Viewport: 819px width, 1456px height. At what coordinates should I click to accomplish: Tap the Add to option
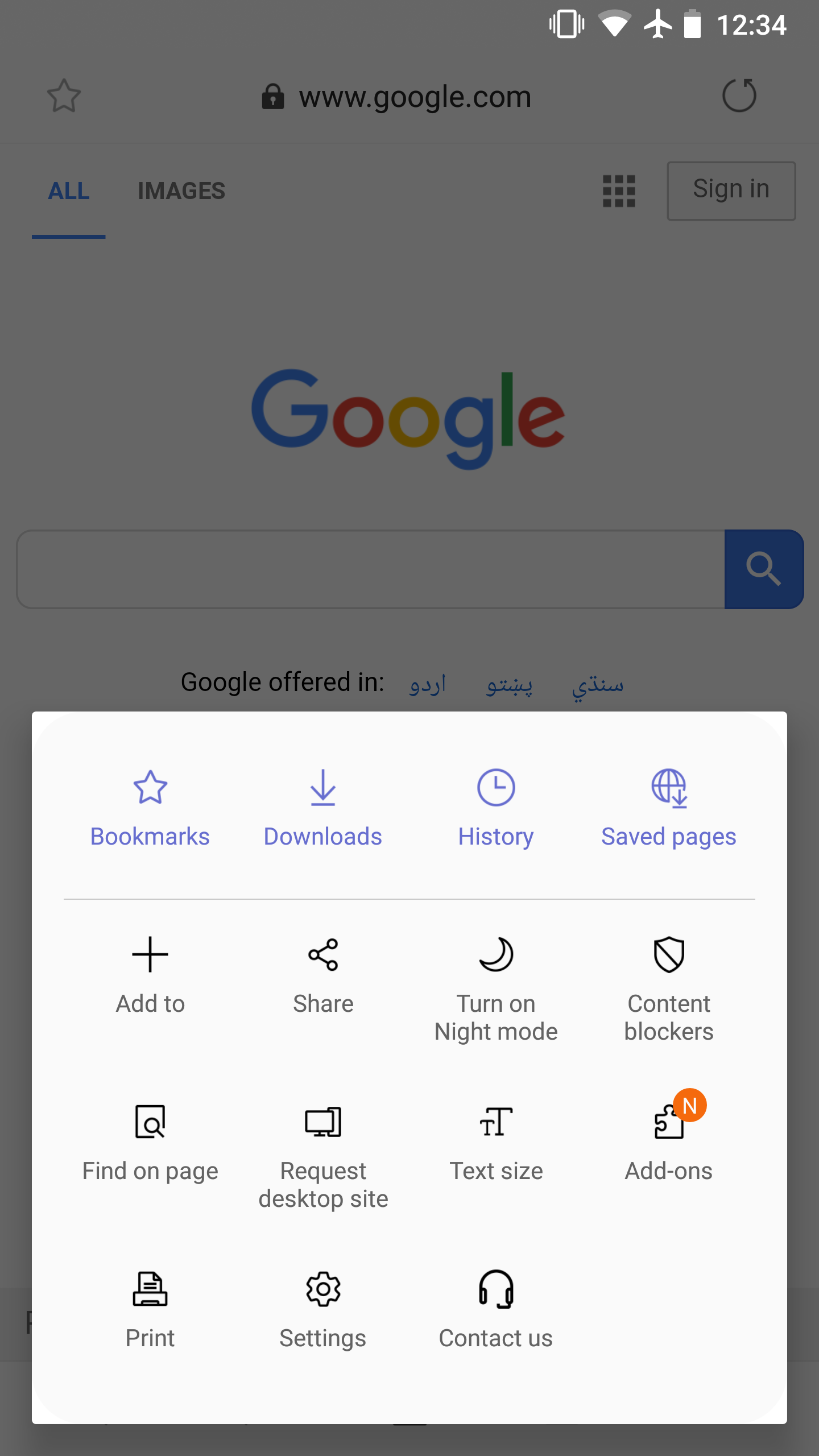coord(150,975)
